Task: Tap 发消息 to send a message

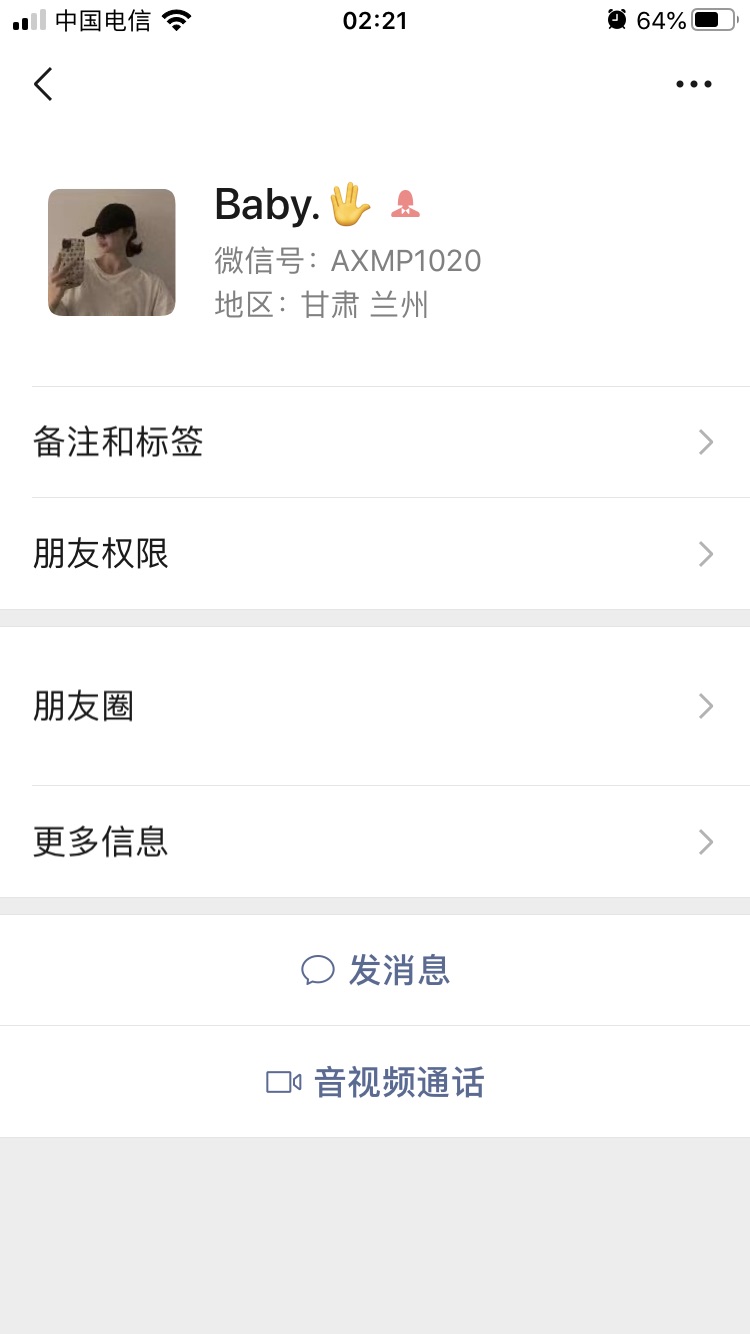Action: (x=376, y=970)
